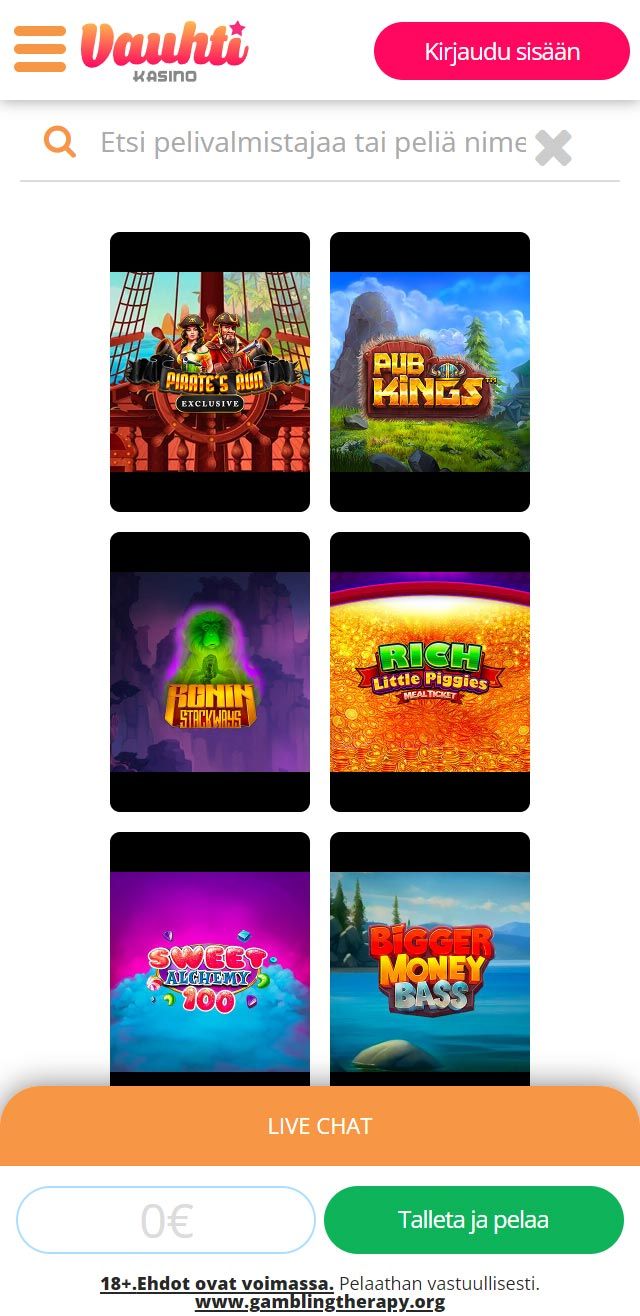Open Pirate's Run Exclusive game
Screen dimensions: 640x1316
click(210, 372)
